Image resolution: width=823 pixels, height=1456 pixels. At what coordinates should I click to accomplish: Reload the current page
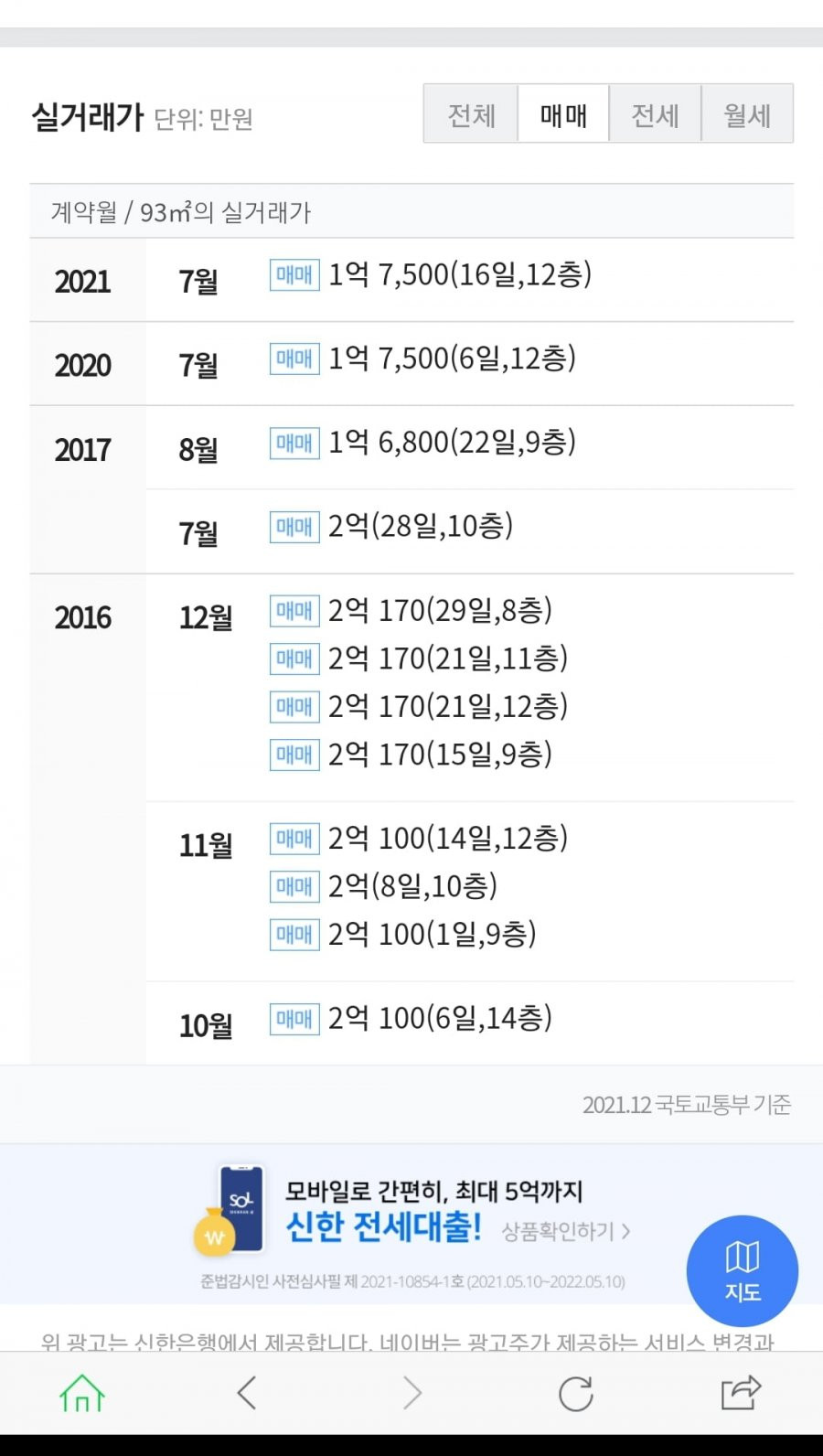[576, 1393]
